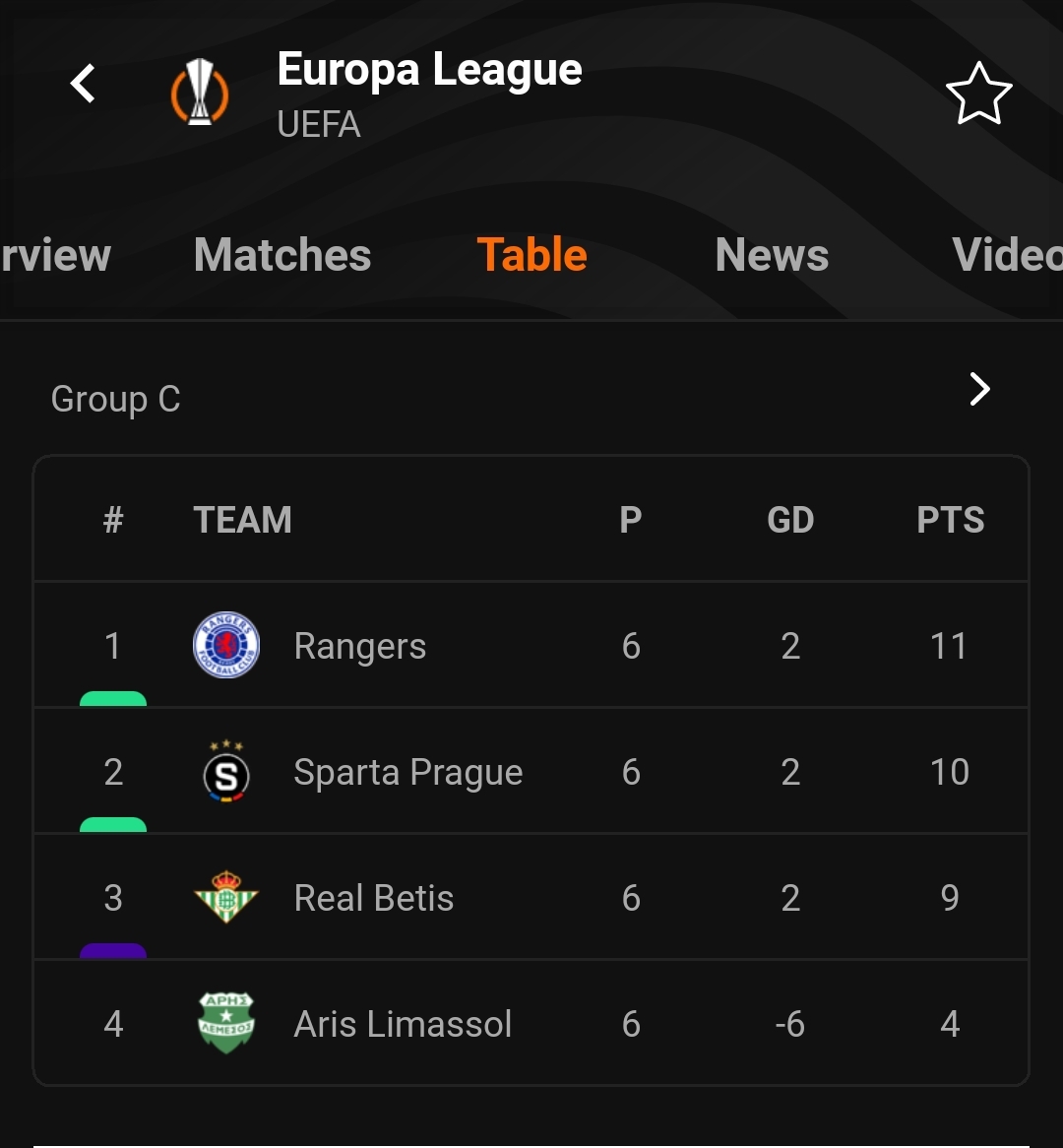Switch to the Videos tab
The image size is (1063, 1148).
[x=1006, y=255]
